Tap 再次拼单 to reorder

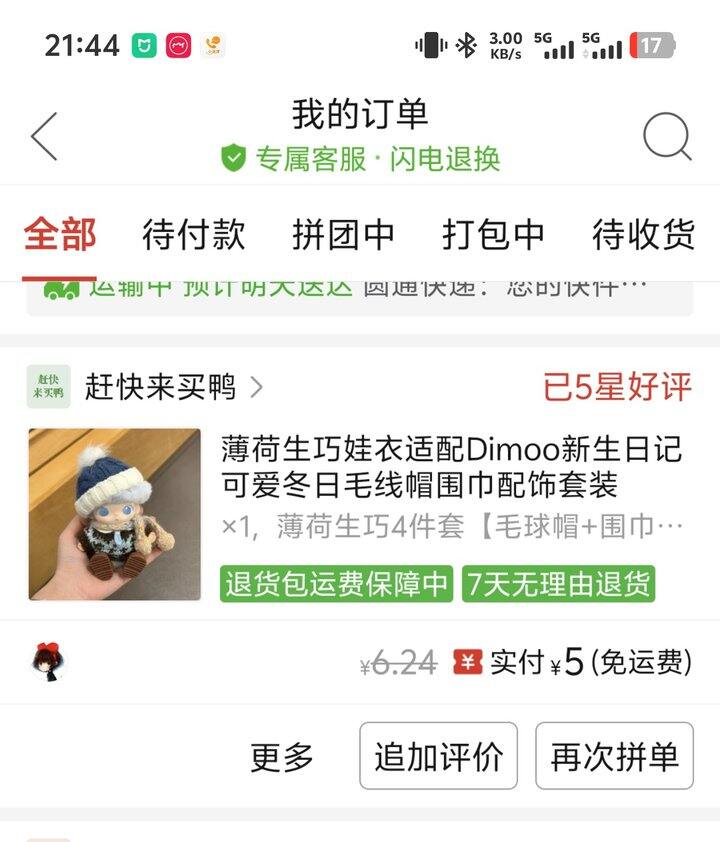(x=614, y=757)
